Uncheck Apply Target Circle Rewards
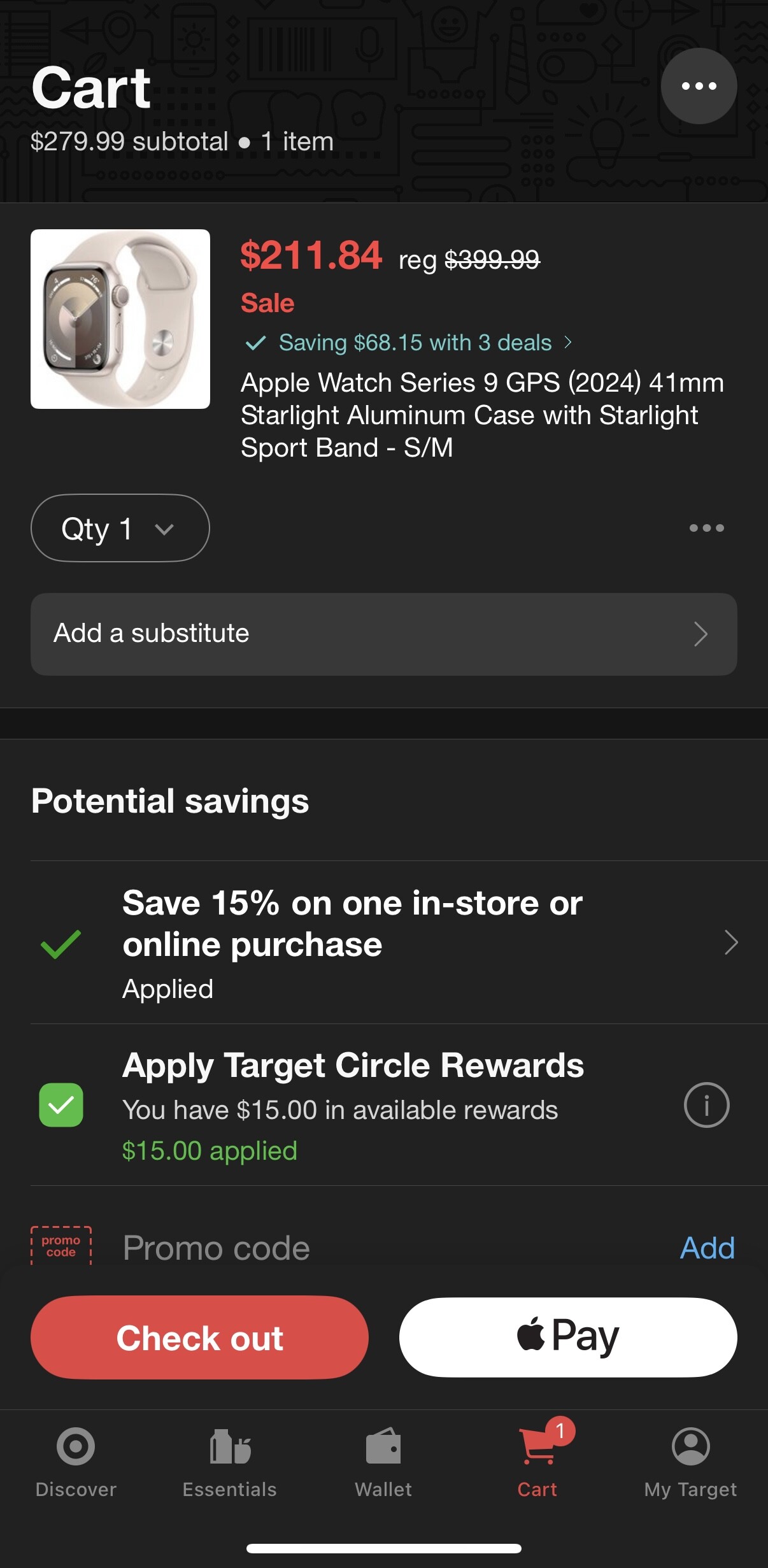The height and width of the screenshot is (1568, 768). pos(61,1105)
